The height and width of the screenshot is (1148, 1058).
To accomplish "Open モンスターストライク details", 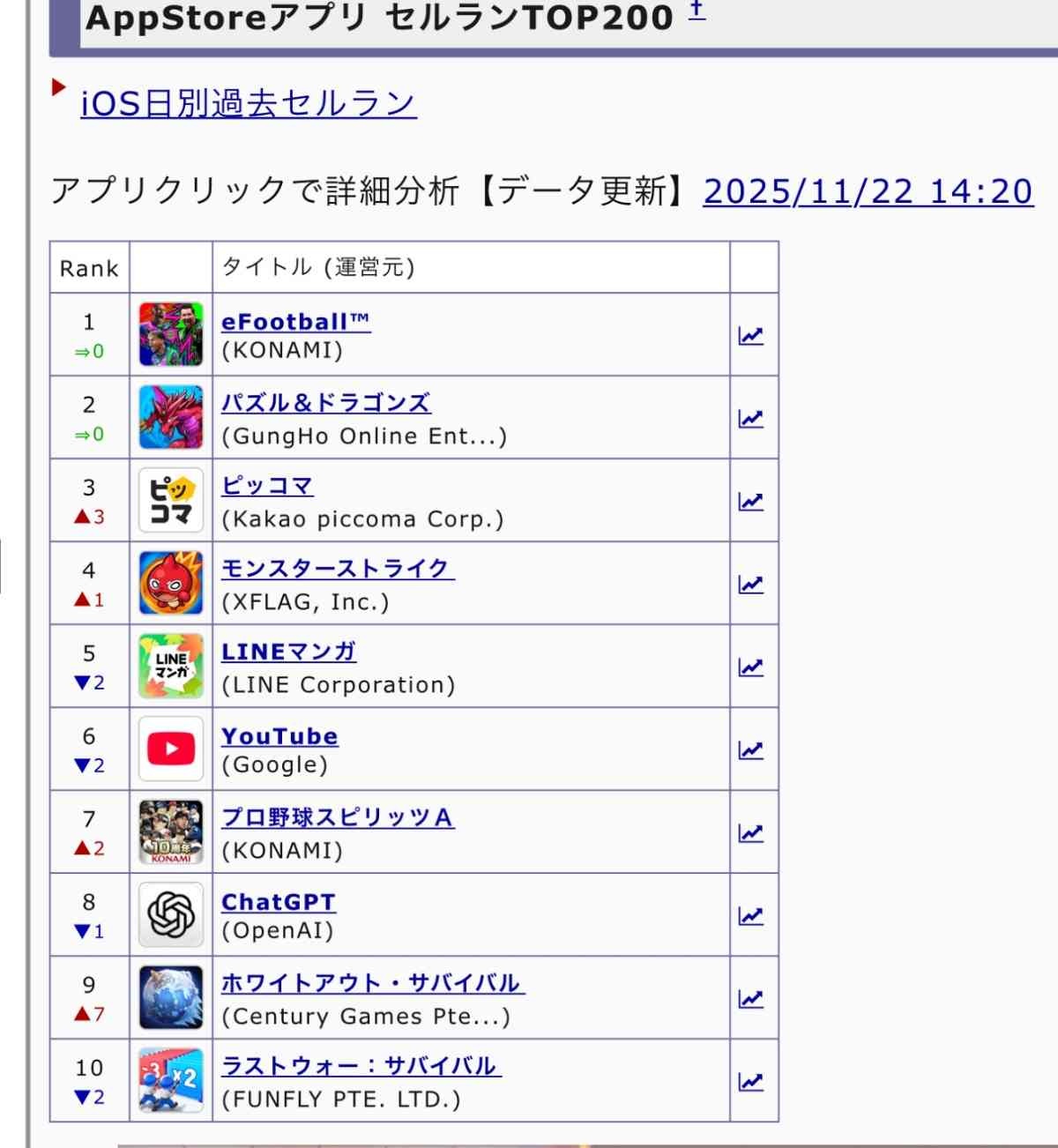I will 337,569.
